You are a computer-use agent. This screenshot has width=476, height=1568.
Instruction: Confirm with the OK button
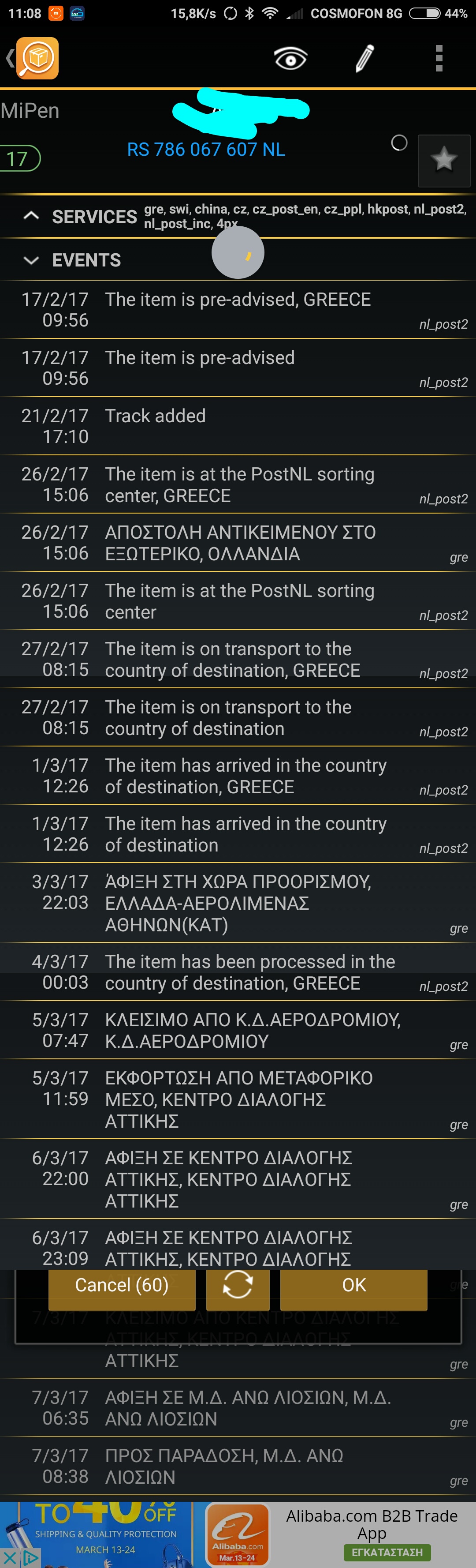tap(353, 1285)
